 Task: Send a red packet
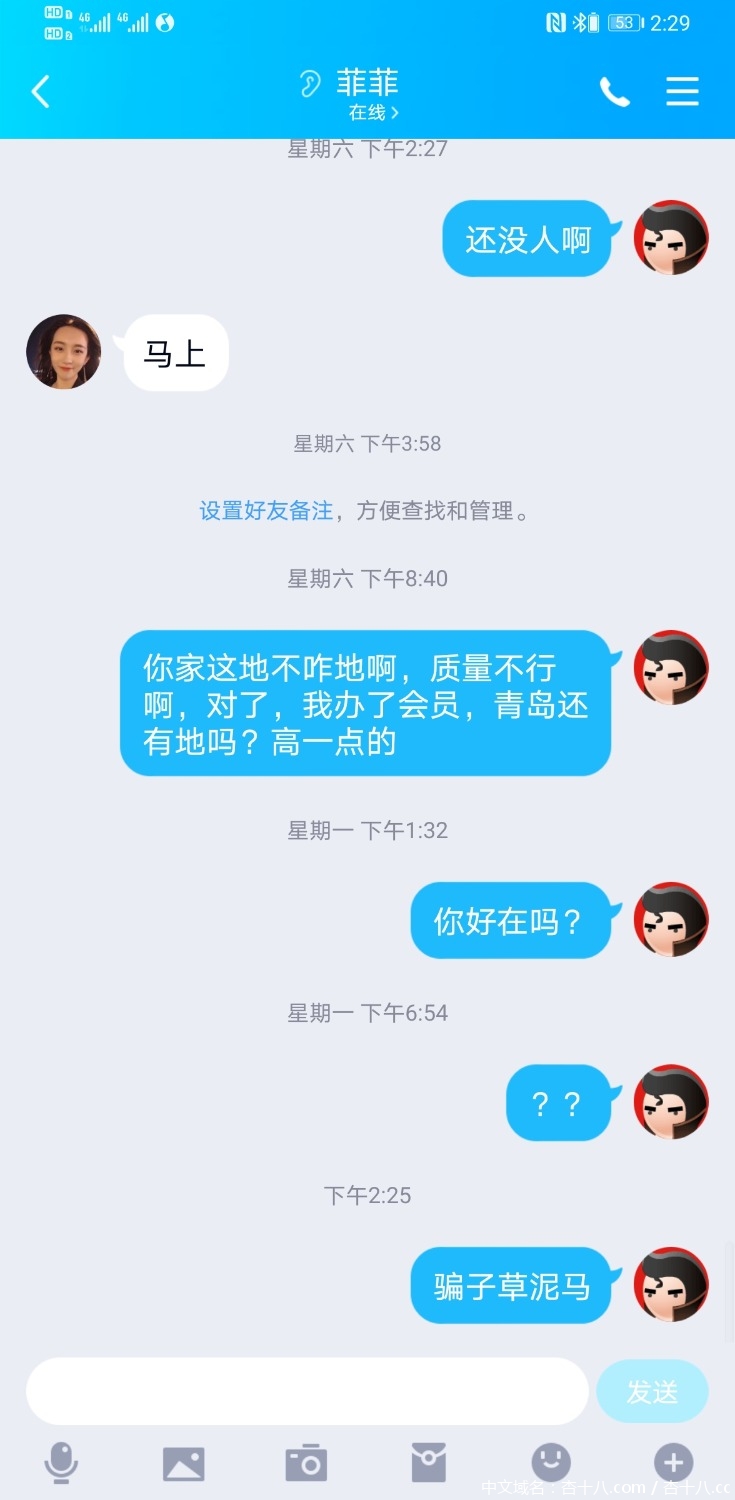429,1463
